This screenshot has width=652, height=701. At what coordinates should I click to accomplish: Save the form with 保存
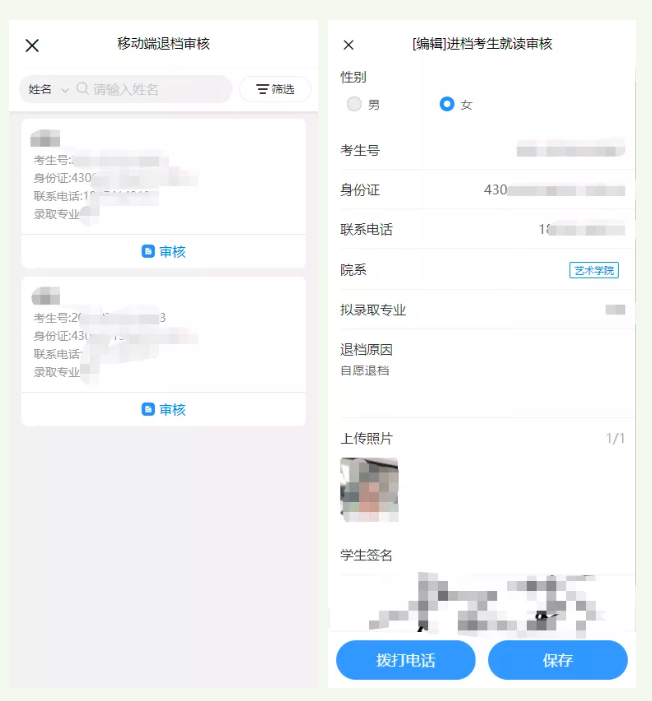(557, 660)
